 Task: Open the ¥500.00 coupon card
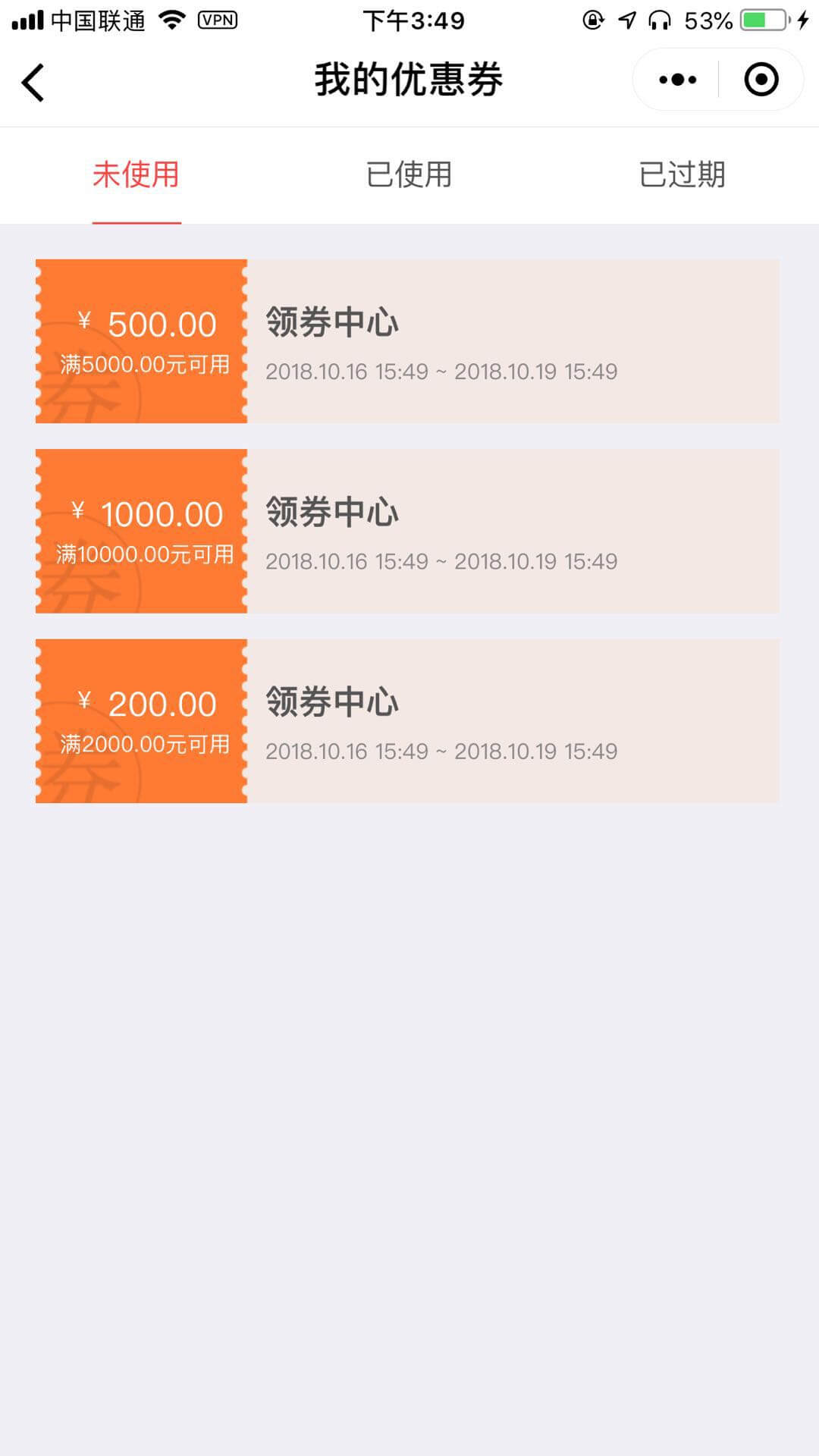[x=407, y=341]
